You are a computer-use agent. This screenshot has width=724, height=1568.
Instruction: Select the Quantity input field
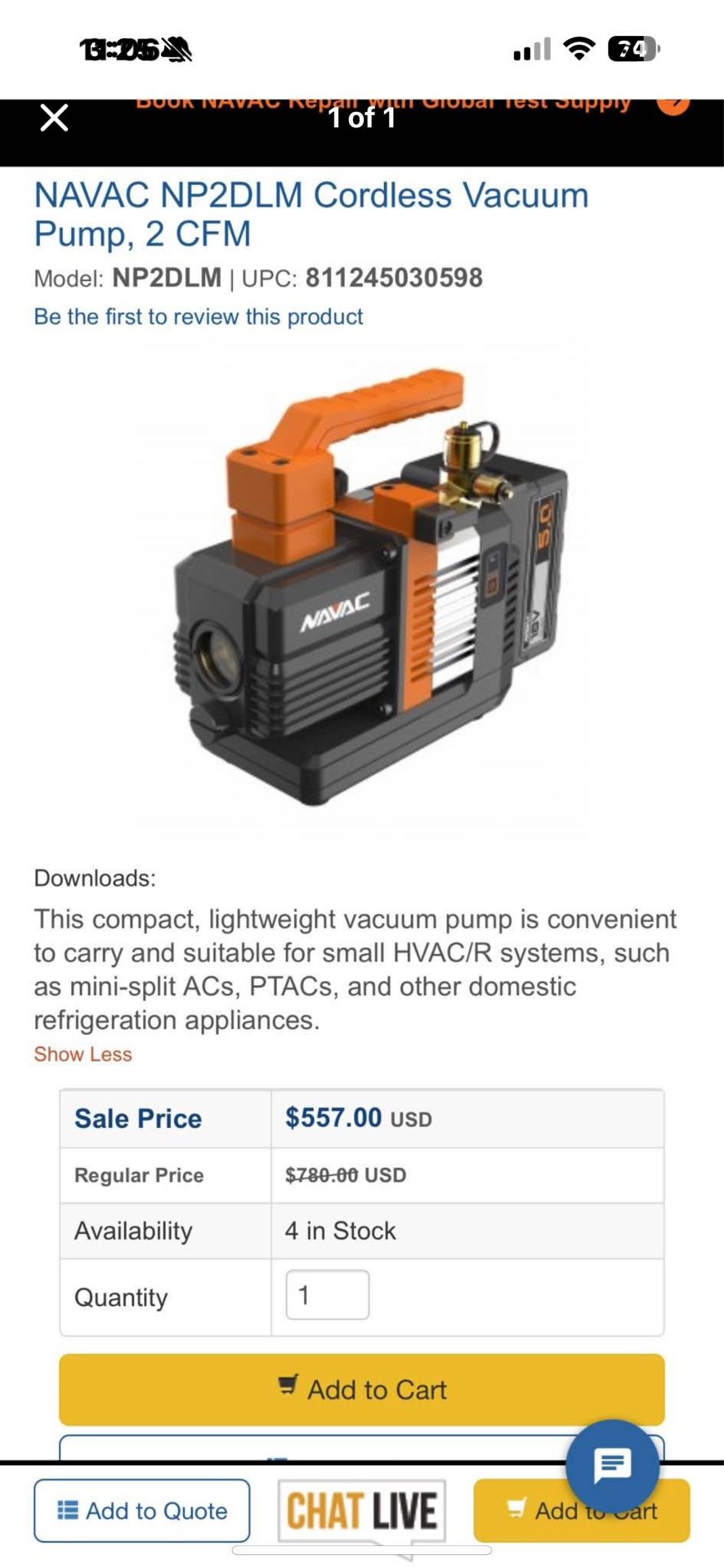click(327, 1294)
